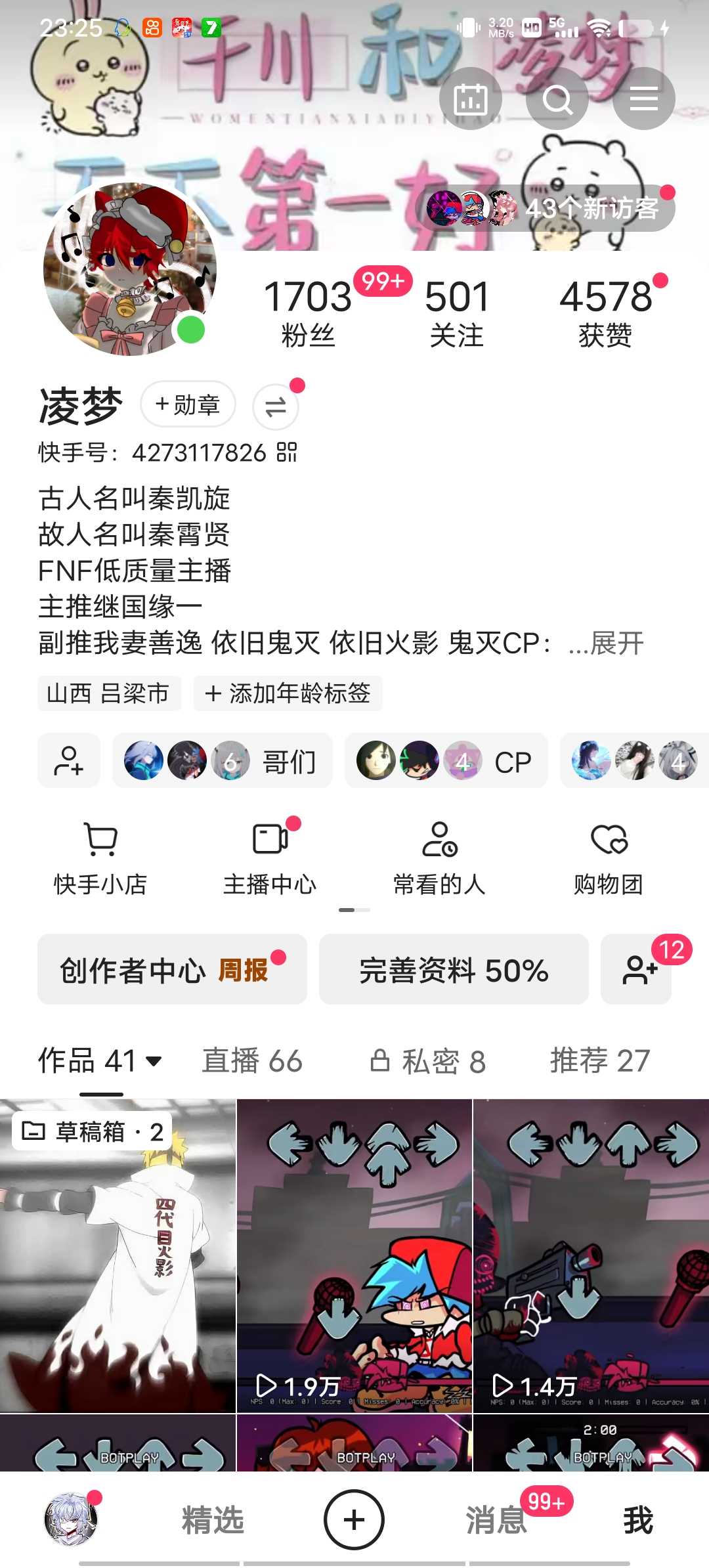The height and width of the screenshot is (1568, 709).
Task: Tap the switch account arrows icon
Action: (276, 407)
